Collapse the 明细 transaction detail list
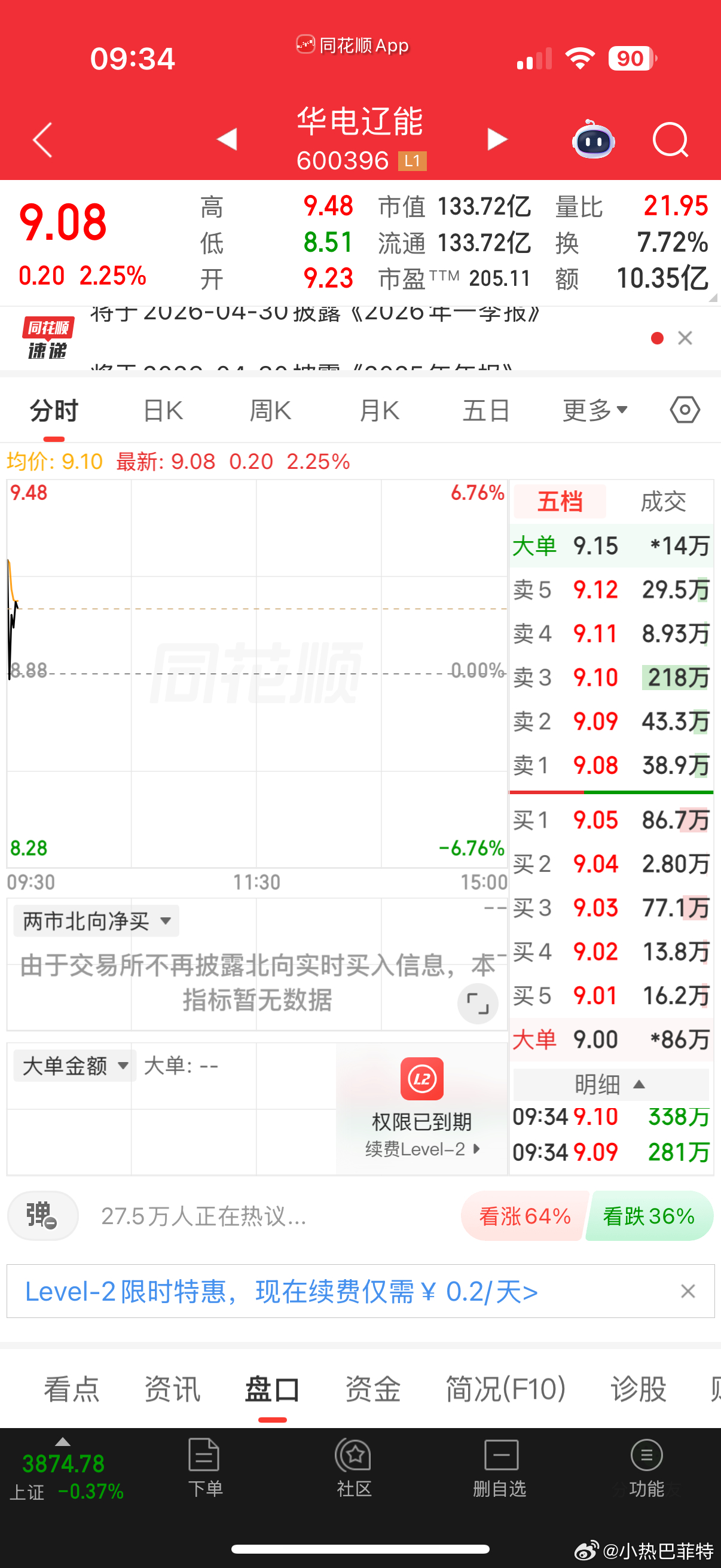 (x=610, y=1085)
